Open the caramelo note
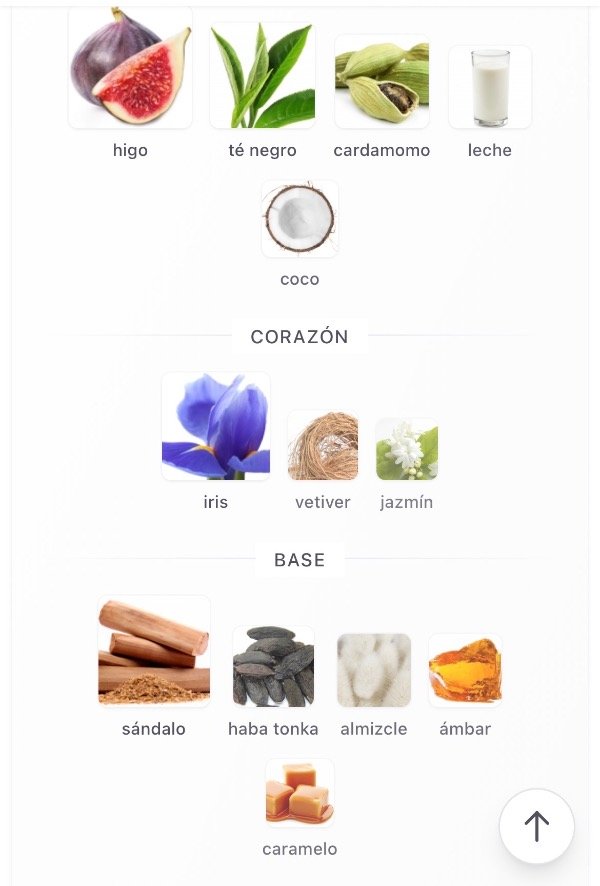The height and width of the screenshot is (886, 600). click(300, 793)
